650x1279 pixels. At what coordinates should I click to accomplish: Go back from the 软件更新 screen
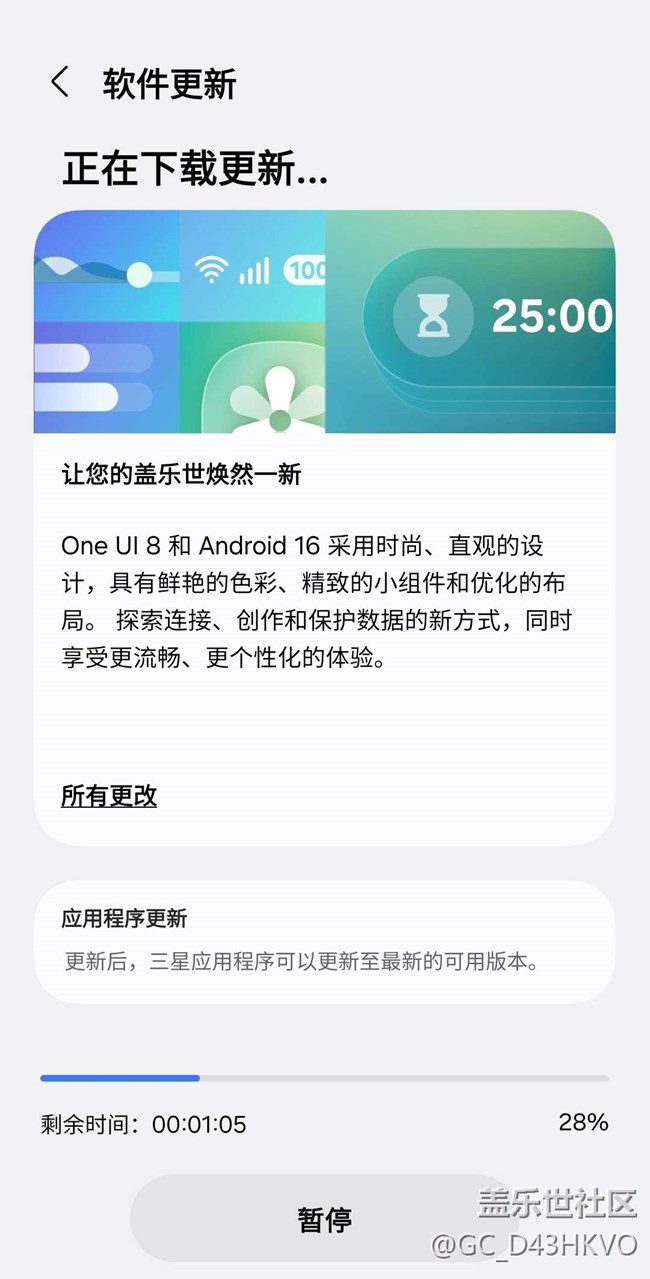tap(60, 83)
